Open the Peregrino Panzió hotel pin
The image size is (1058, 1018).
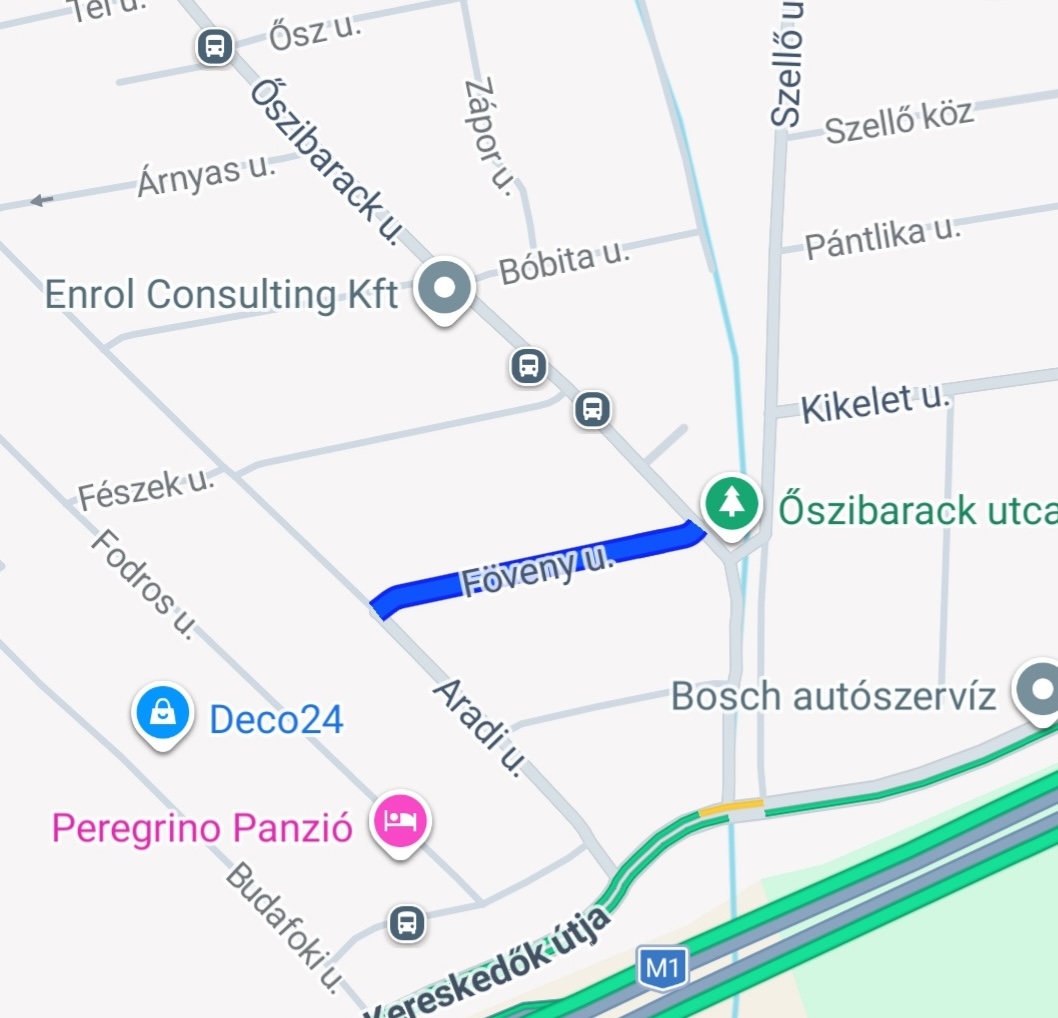tap(400, 822)
